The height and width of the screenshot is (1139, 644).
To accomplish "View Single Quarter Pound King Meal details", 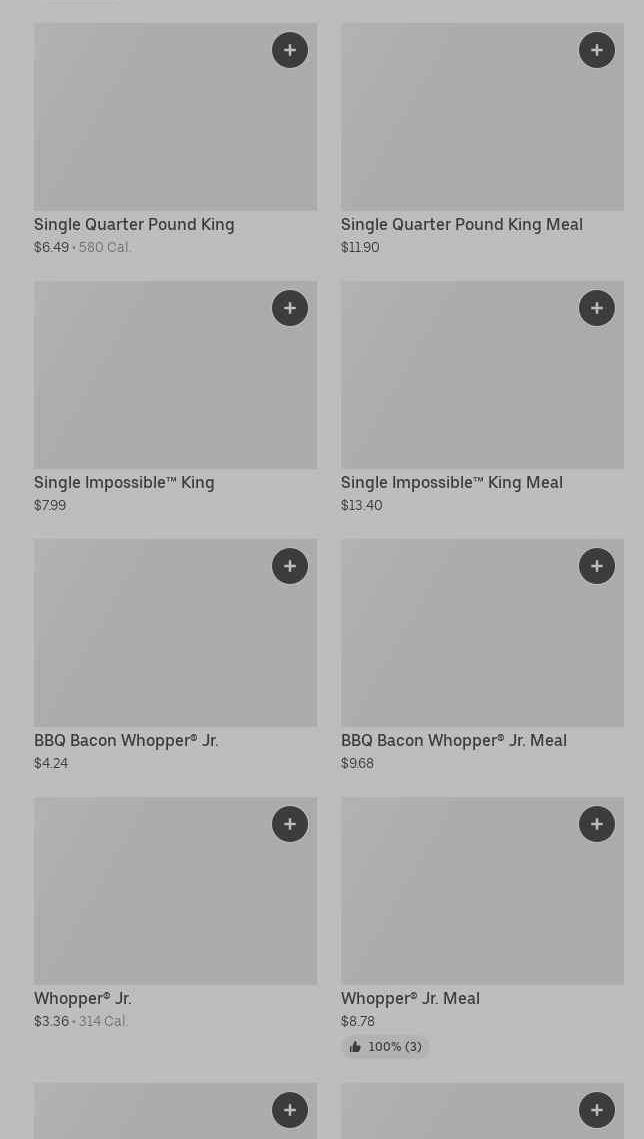I will pos(482,139).
